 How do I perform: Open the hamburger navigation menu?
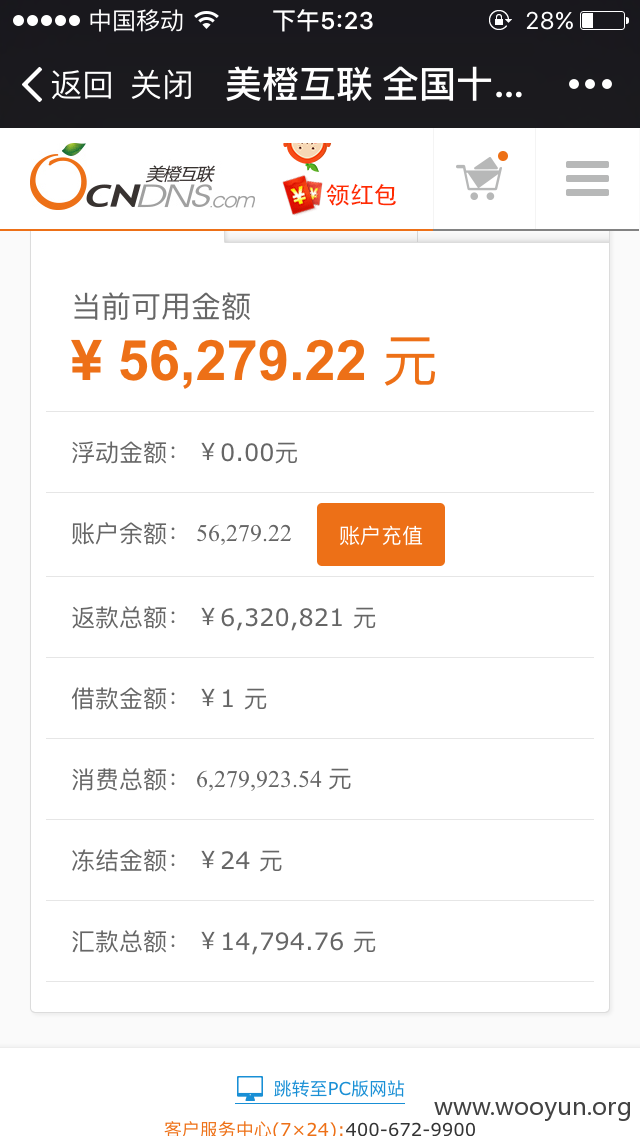(587, 178)
